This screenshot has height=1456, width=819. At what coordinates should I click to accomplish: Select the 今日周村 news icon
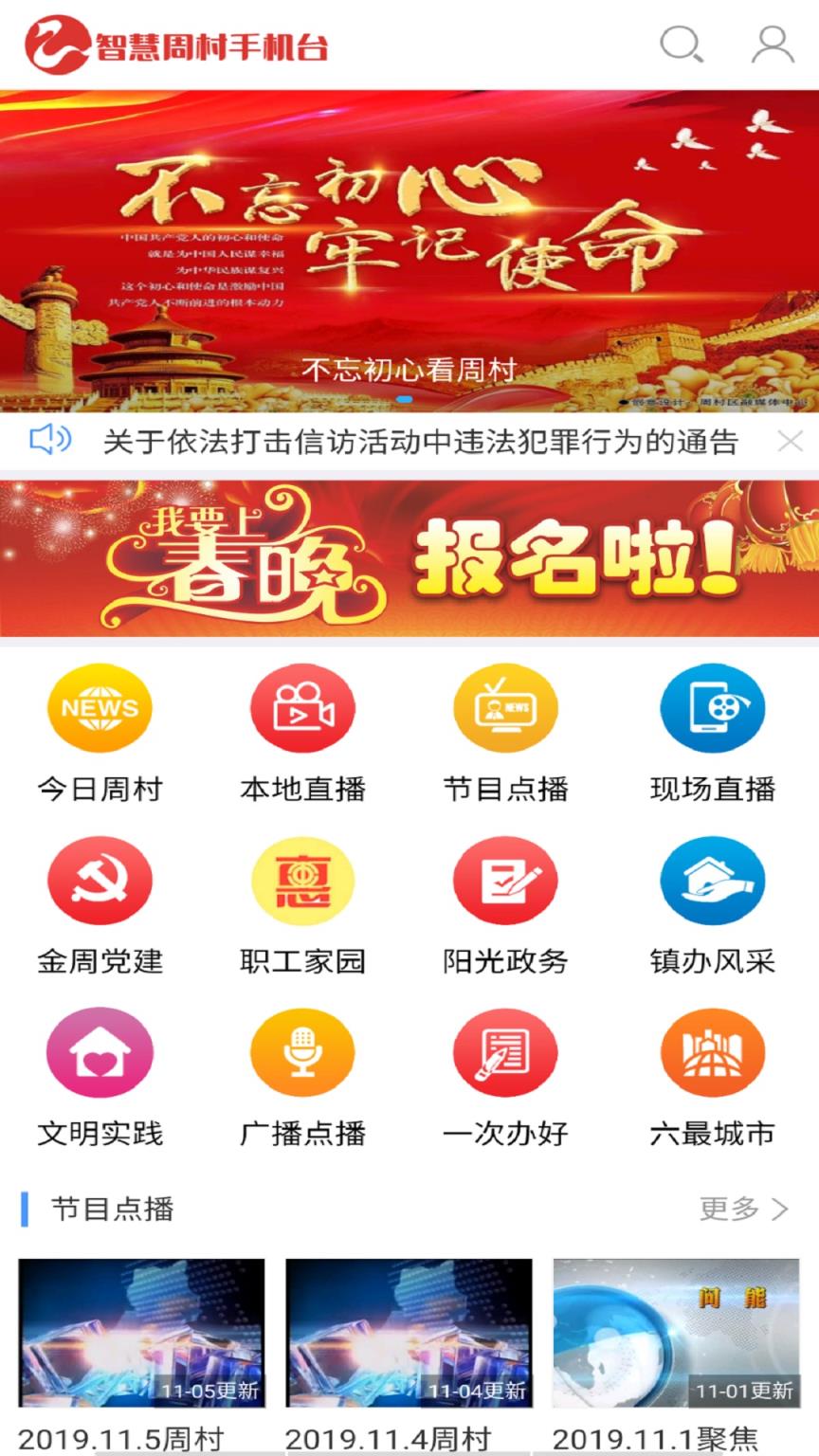coord(100,708)
